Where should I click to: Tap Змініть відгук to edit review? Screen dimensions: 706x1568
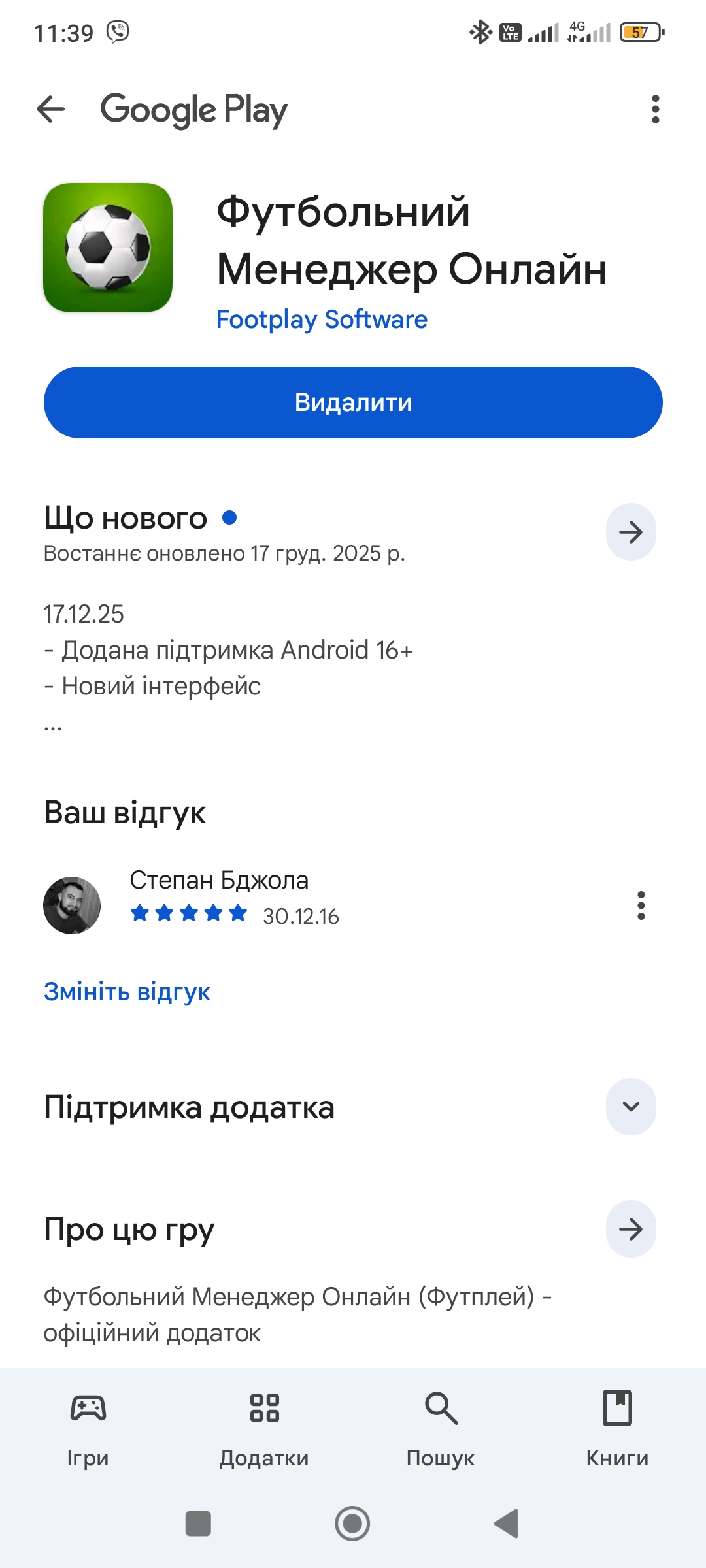(x=127, y=992)
